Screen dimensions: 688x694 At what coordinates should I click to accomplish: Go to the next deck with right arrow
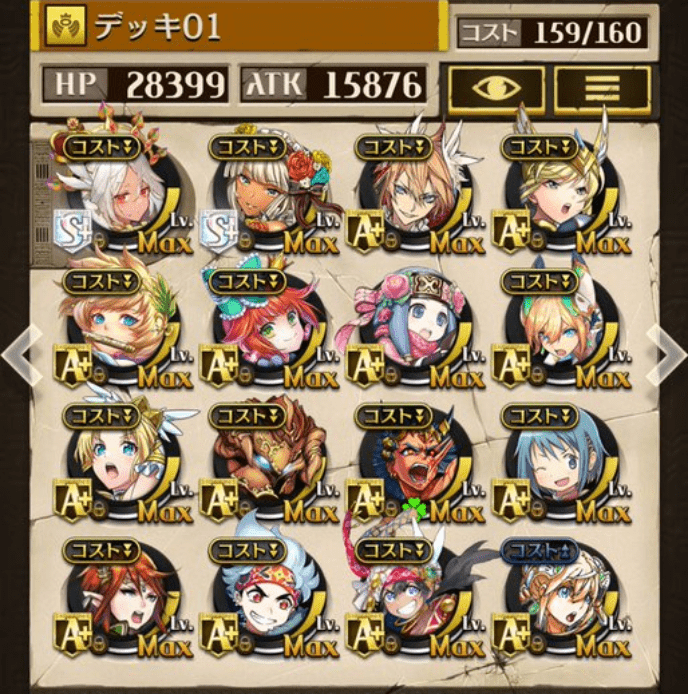(x=667, y=352)
